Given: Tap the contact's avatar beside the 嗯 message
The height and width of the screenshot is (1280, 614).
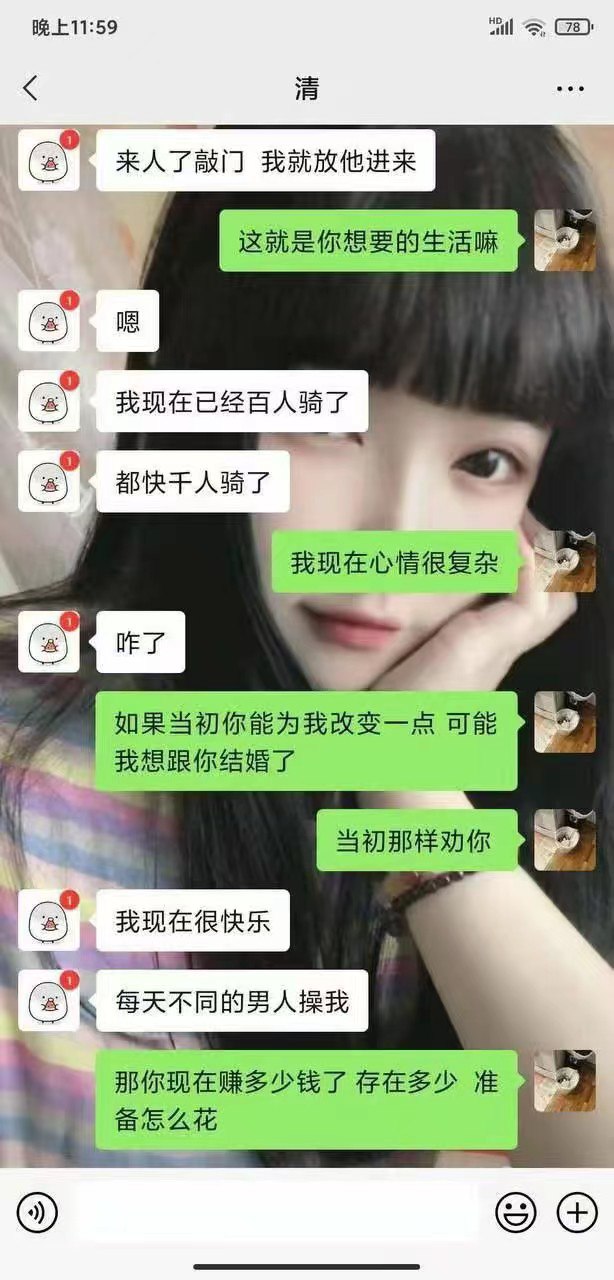Looking at the screenshot, I should coord(48,322).
